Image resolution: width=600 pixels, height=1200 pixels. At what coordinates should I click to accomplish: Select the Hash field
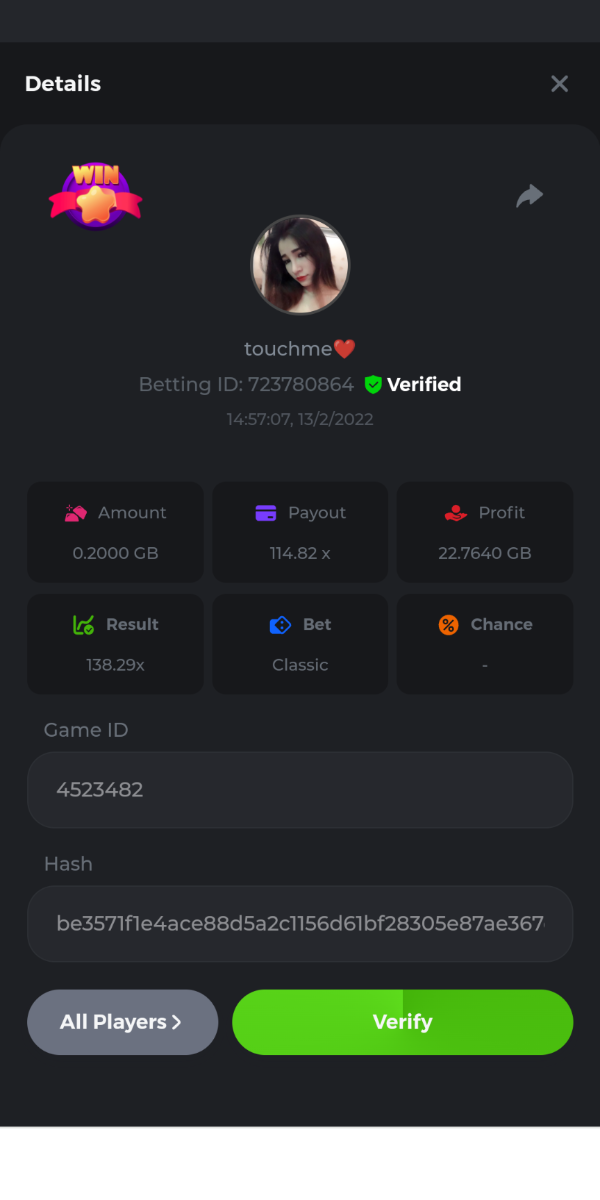tap(300, 923)
